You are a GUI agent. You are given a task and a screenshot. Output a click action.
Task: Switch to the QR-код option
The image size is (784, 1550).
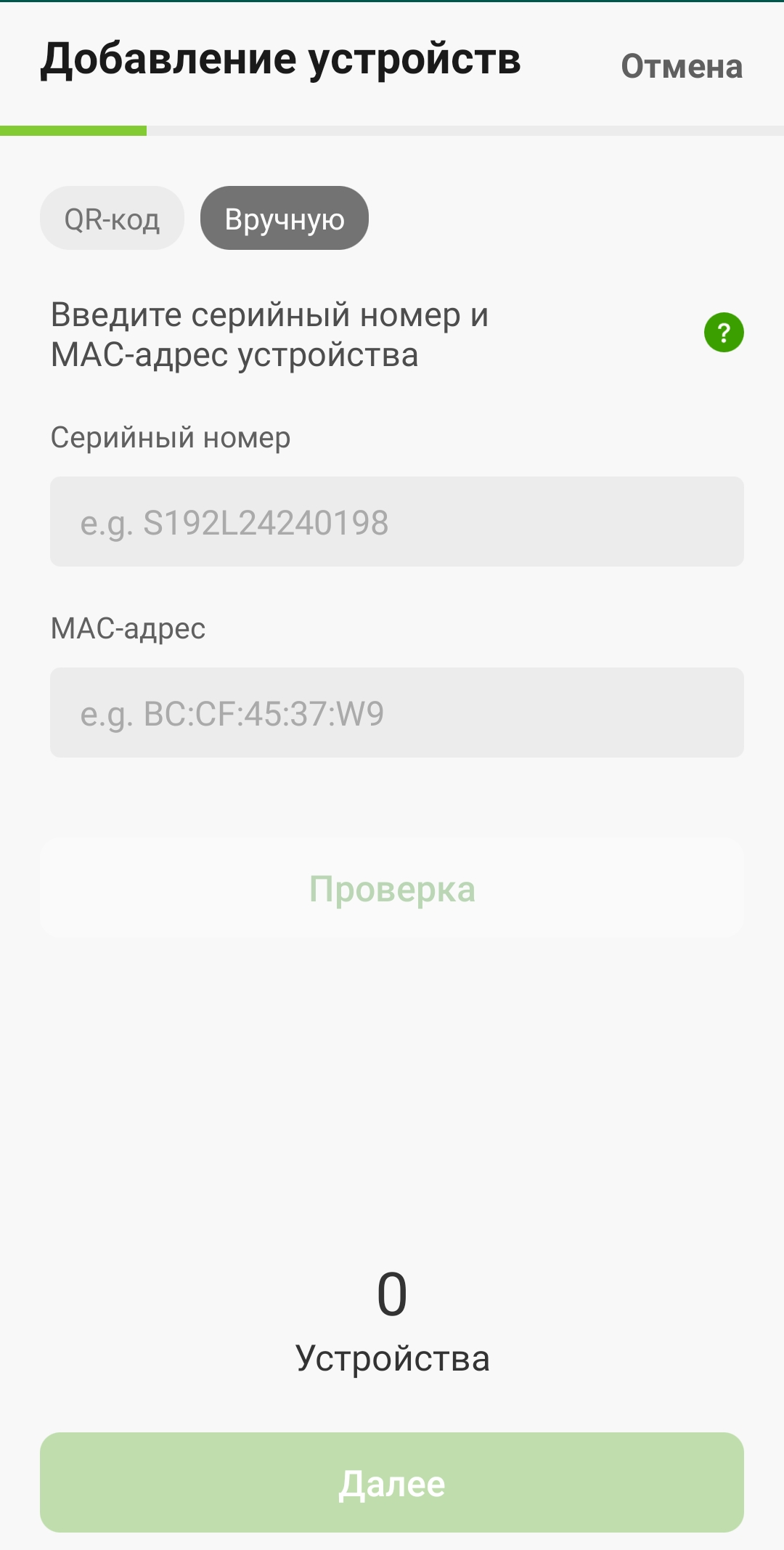click(x=112, y=219)
